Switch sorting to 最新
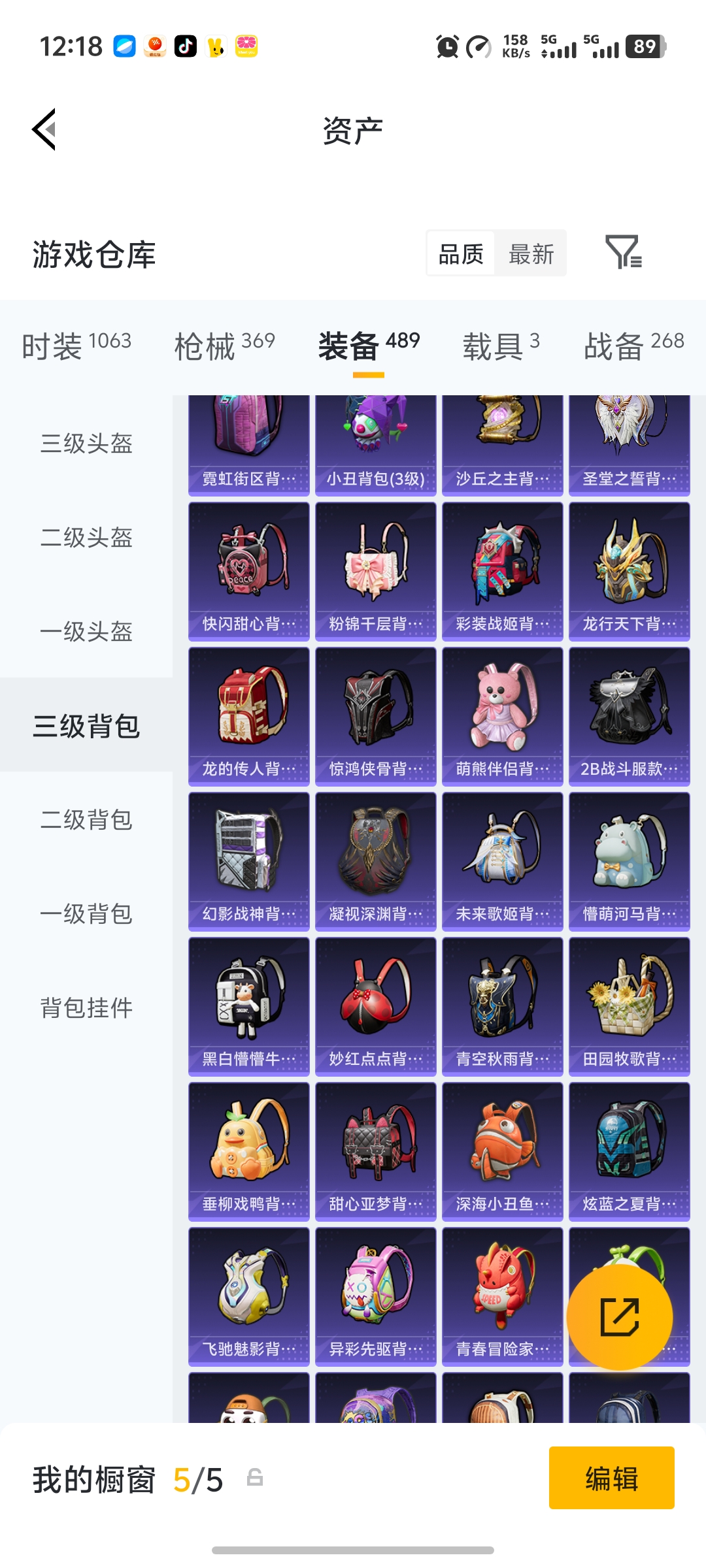 click(x=531, y=253)
